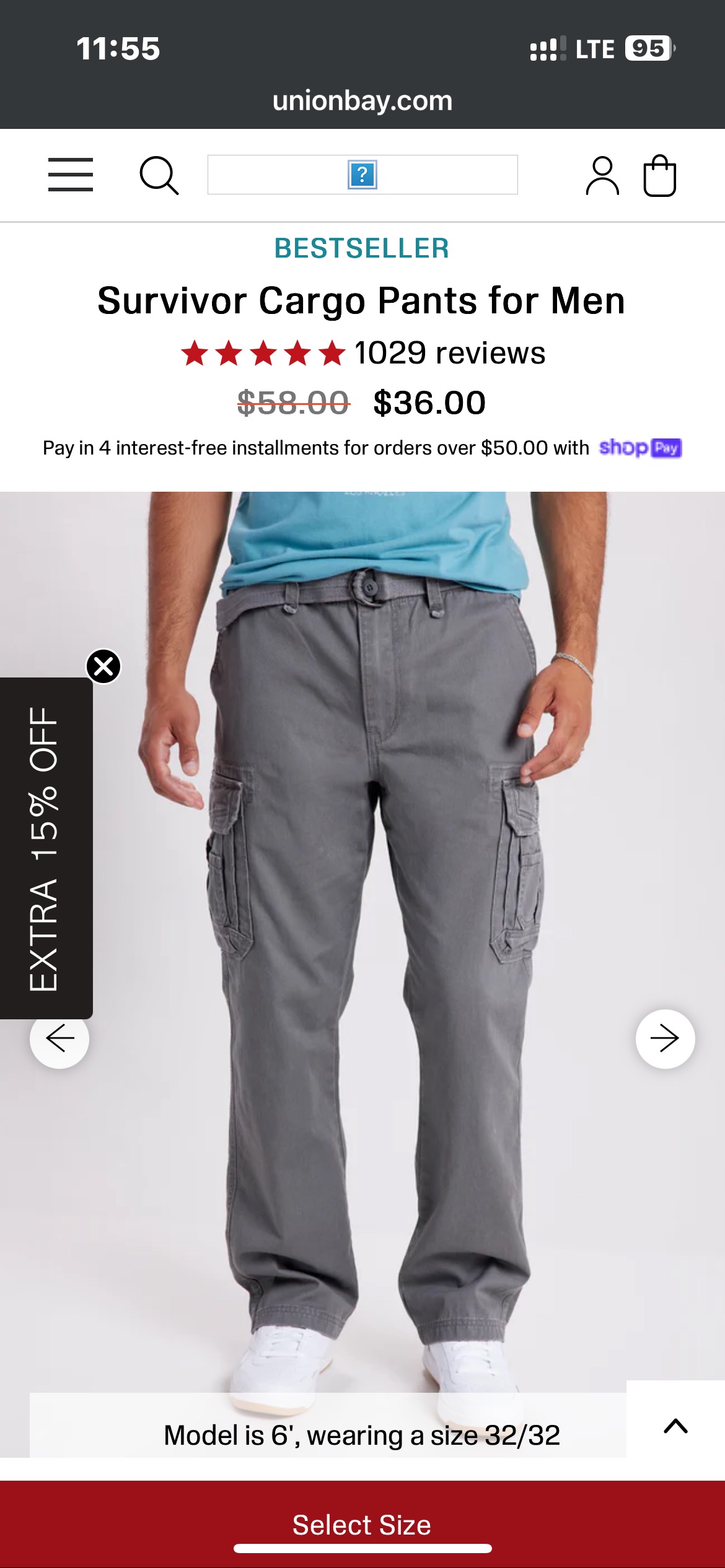Enlarge the cargo pants product photo
The image size is (725, 1568).
point(372,929)
